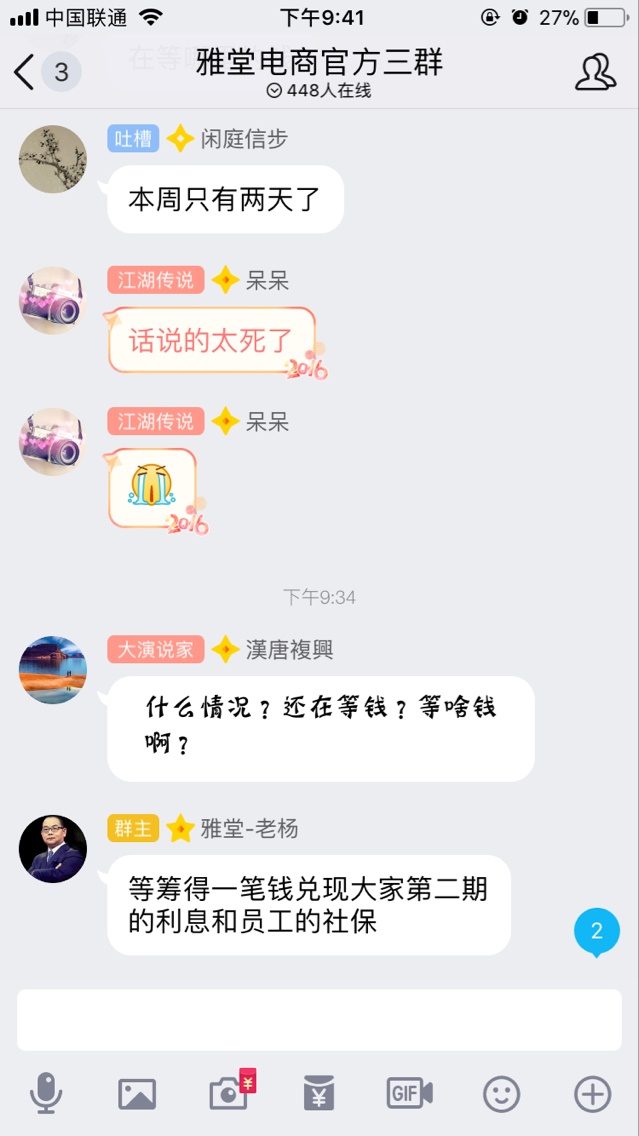Open more options with the plus icon

[x=592, y=1094]
